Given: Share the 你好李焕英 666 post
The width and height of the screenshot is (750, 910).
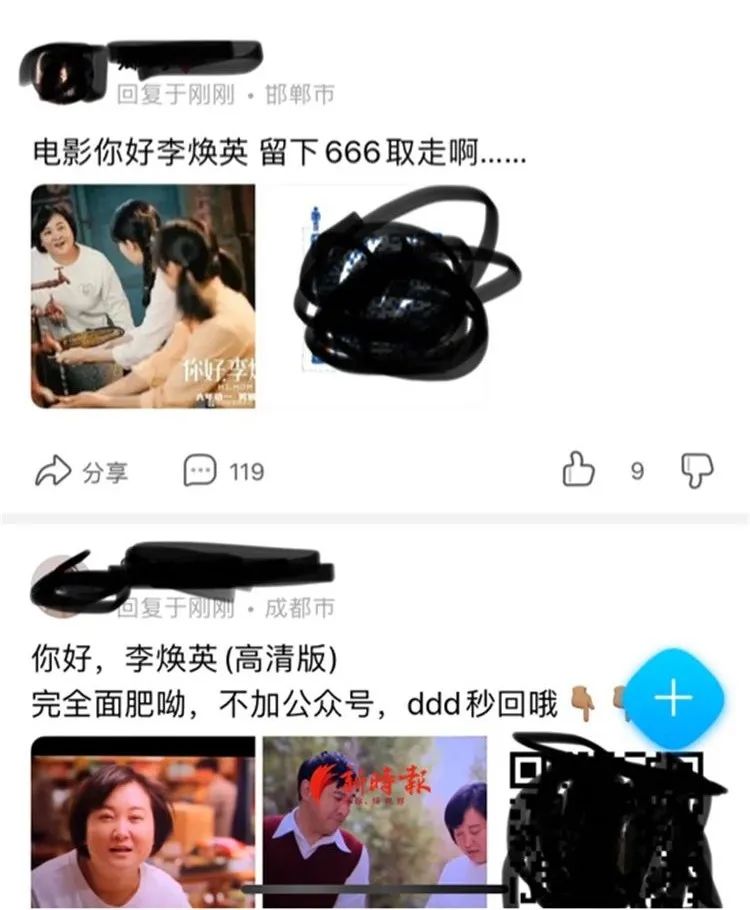Looking at the screenshot, I should [82, 471].
